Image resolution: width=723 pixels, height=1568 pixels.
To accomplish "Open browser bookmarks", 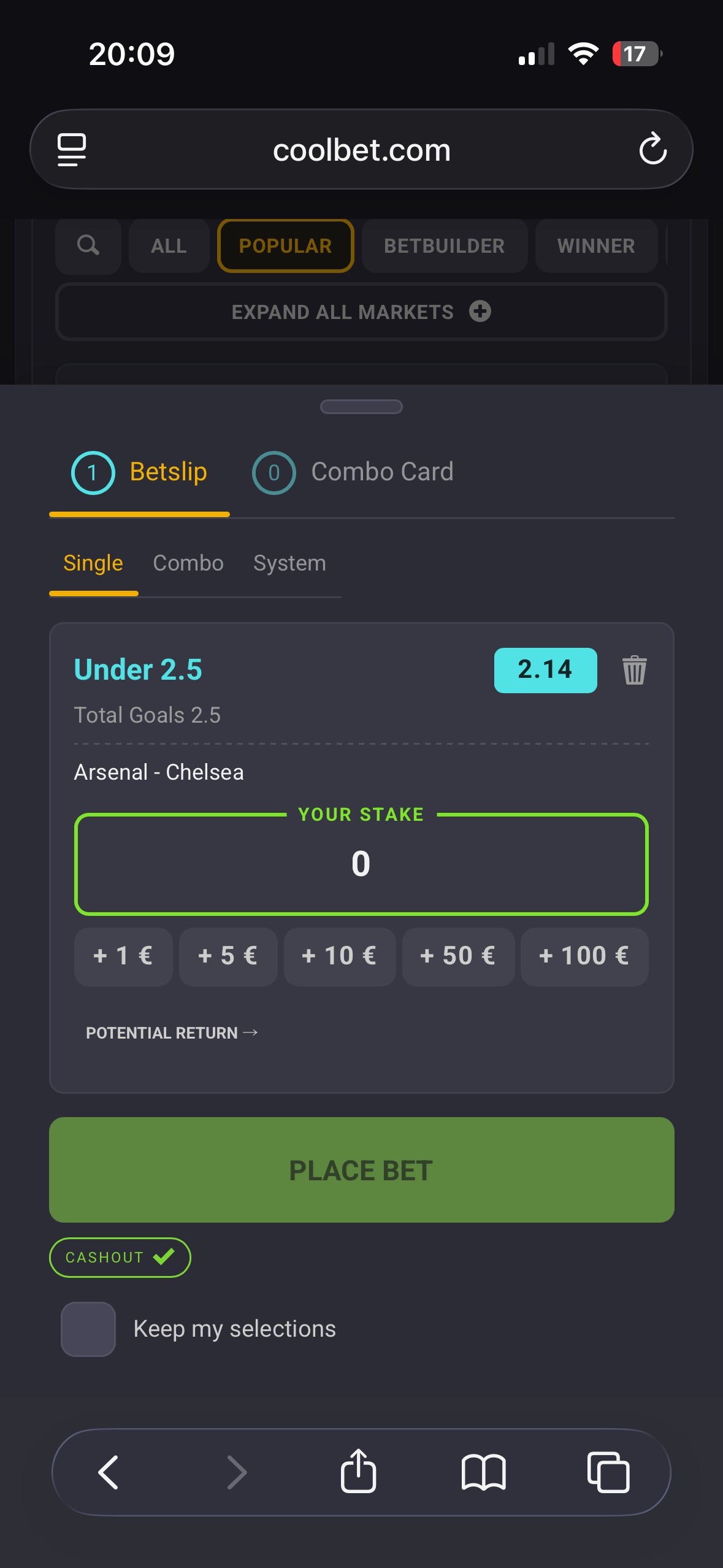I will 483,1472.
